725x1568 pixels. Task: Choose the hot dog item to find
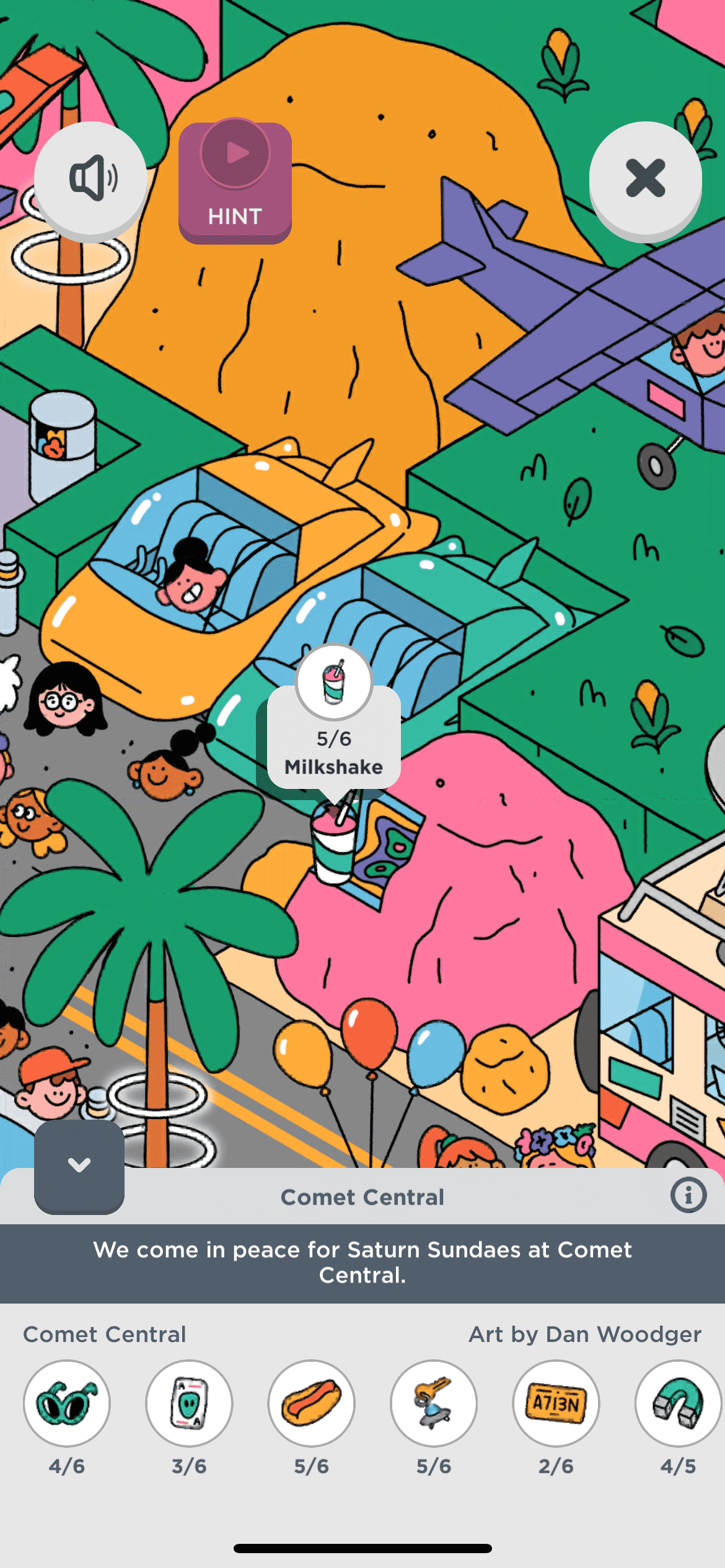311,1403
